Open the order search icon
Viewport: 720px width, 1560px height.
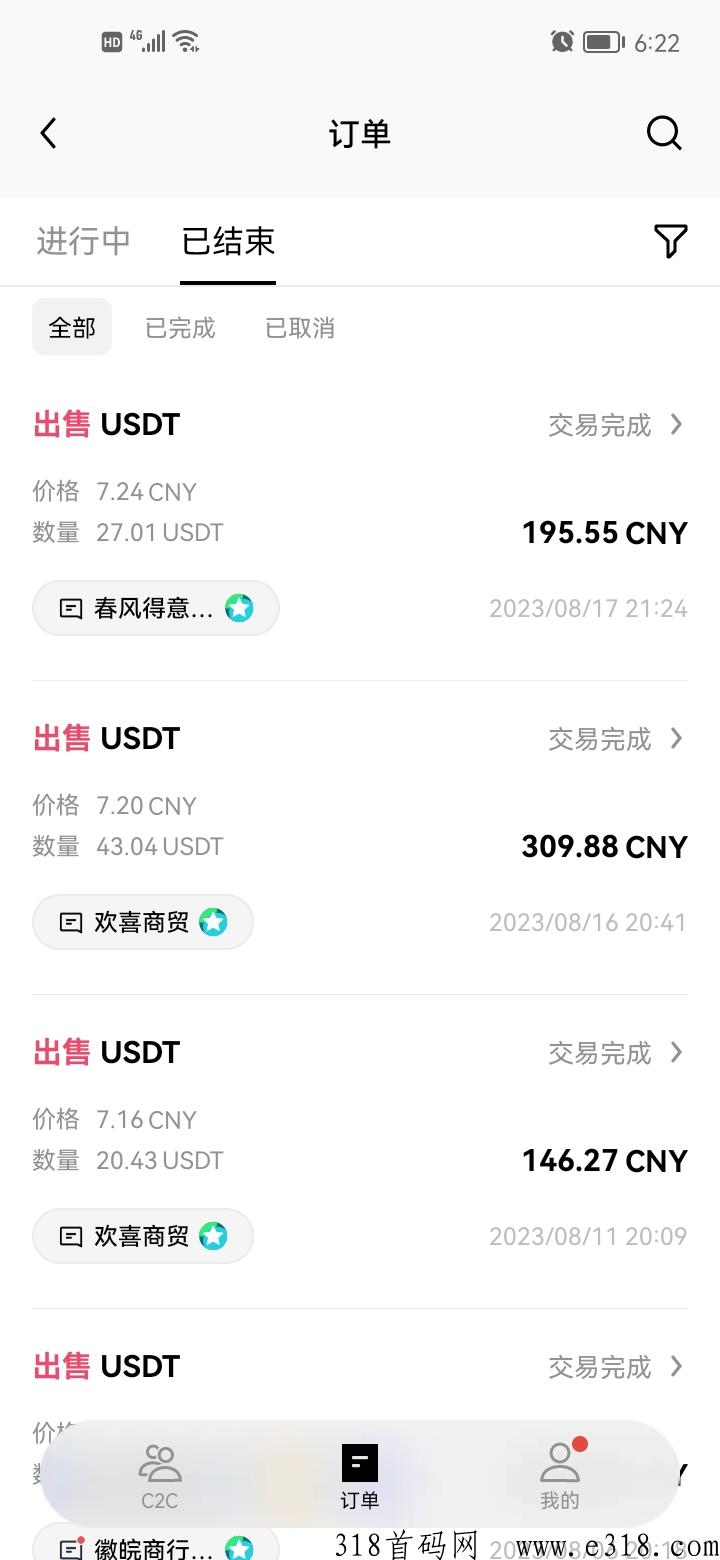point(664,133)
